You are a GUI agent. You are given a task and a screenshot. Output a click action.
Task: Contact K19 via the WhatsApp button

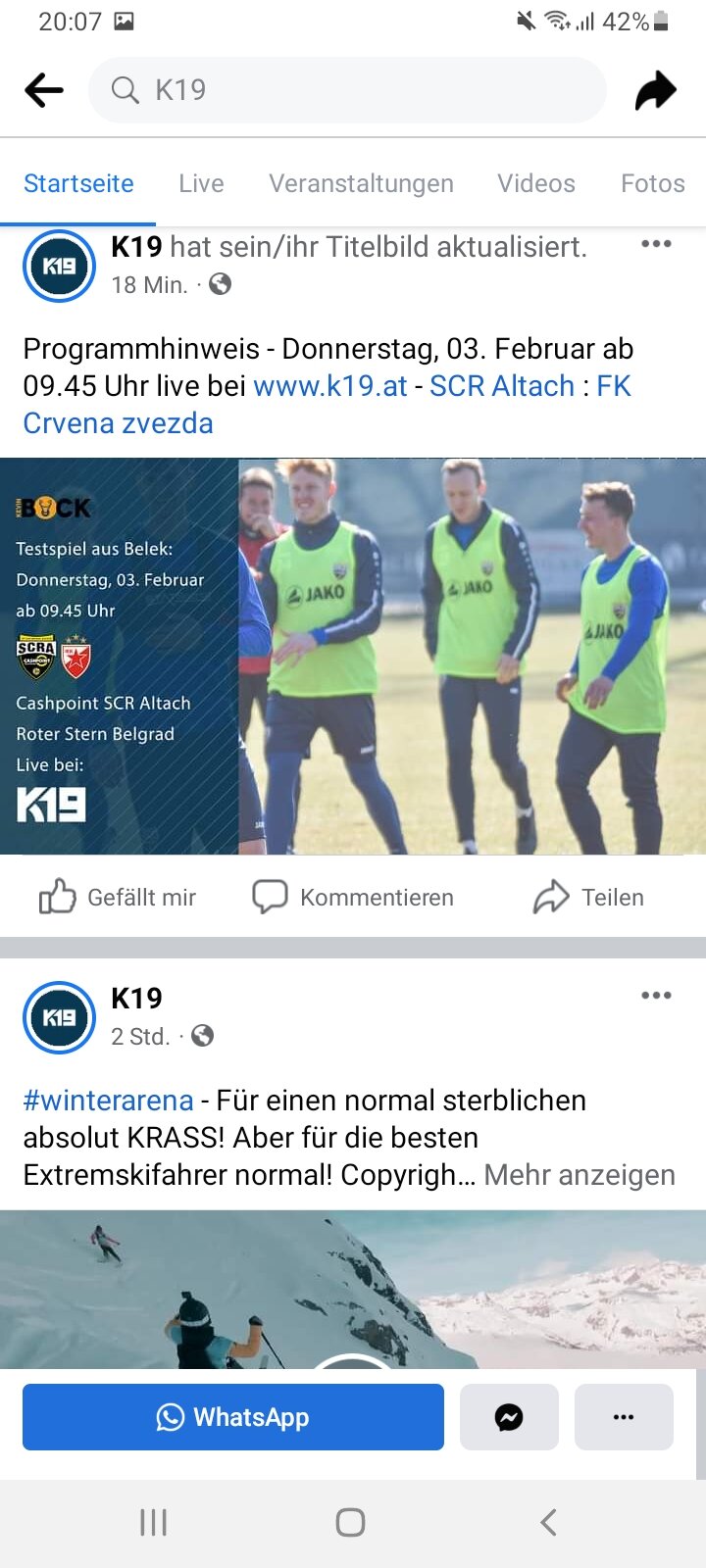coord(233,1417)
